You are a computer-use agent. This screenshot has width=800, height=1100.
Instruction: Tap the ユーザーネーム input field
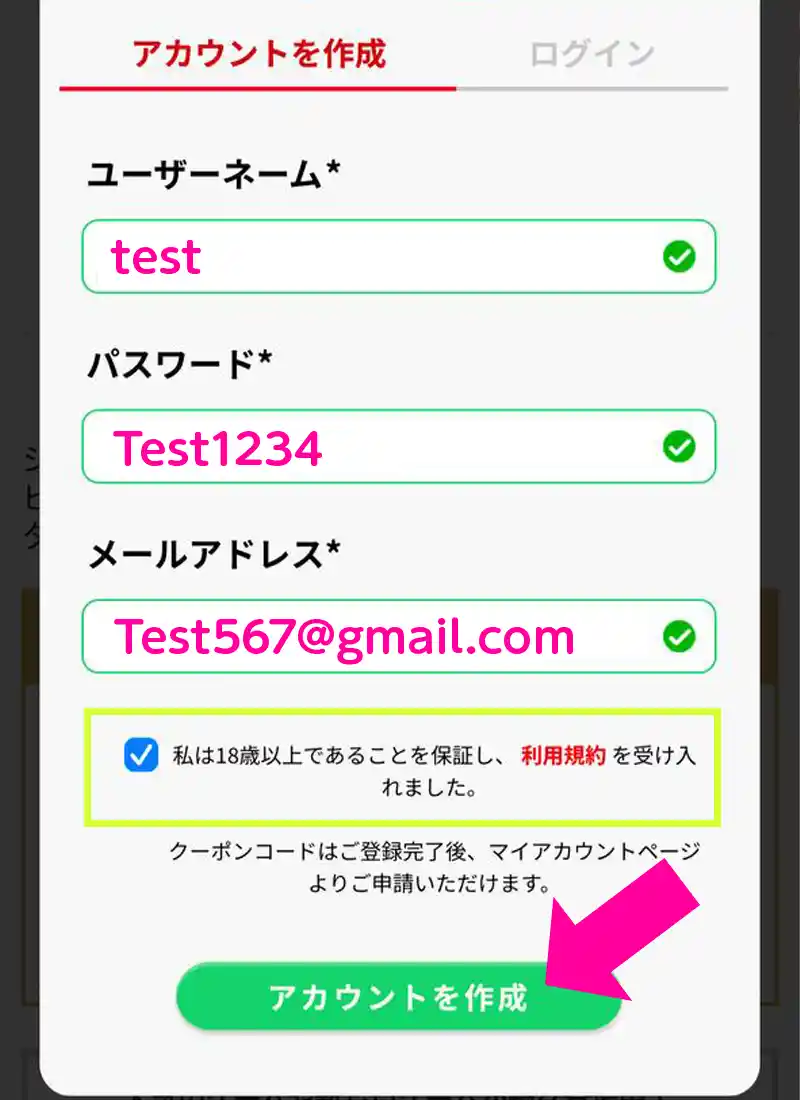pos(380,257)
